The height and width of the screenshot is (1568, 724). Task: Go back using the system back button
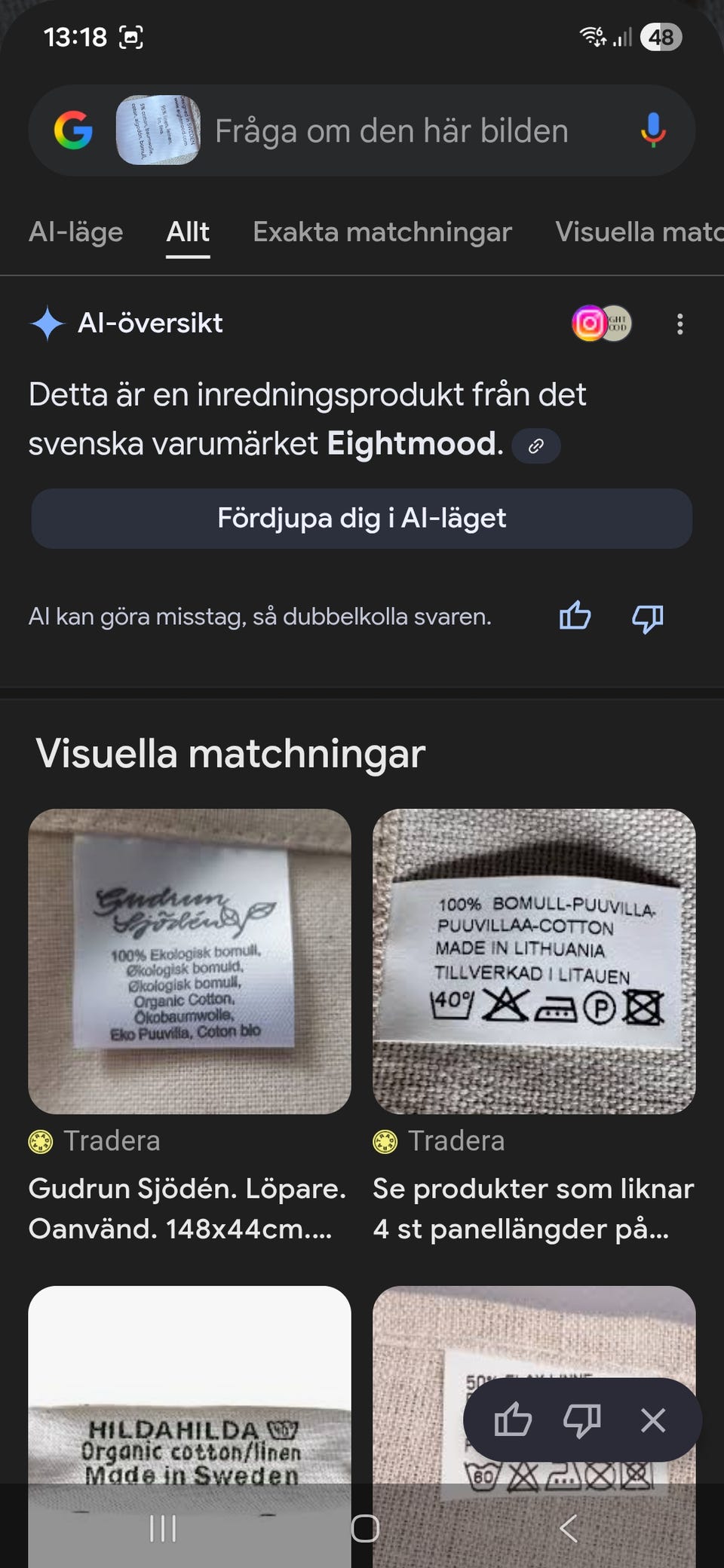(x=569, y=1529)
